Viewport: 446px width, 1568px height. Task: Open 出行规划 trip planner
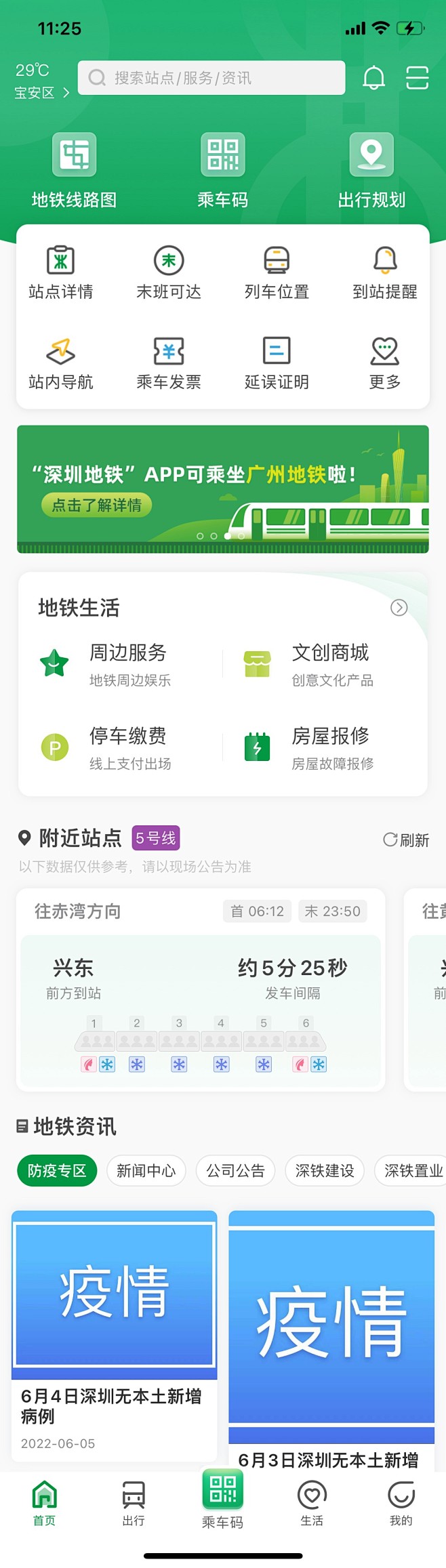(371, 169)
